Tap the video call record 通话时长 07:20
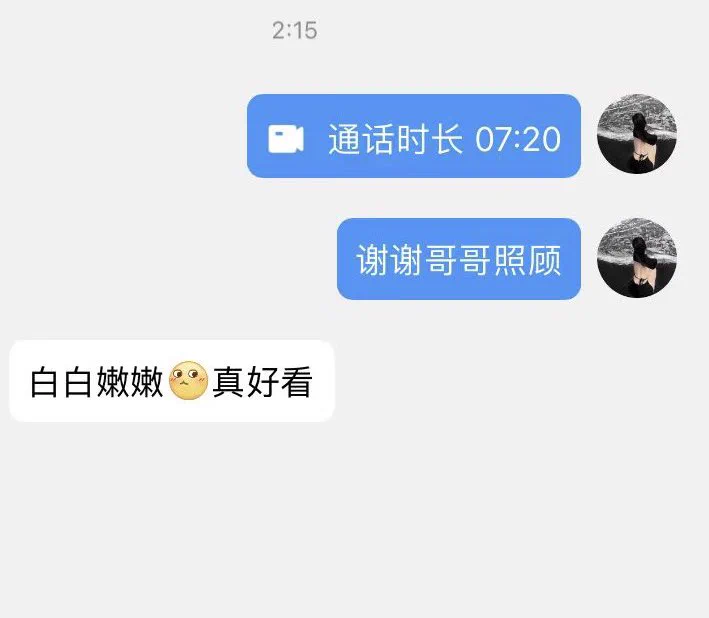Viewport: 709px width, 618px height. pos(414,137)
